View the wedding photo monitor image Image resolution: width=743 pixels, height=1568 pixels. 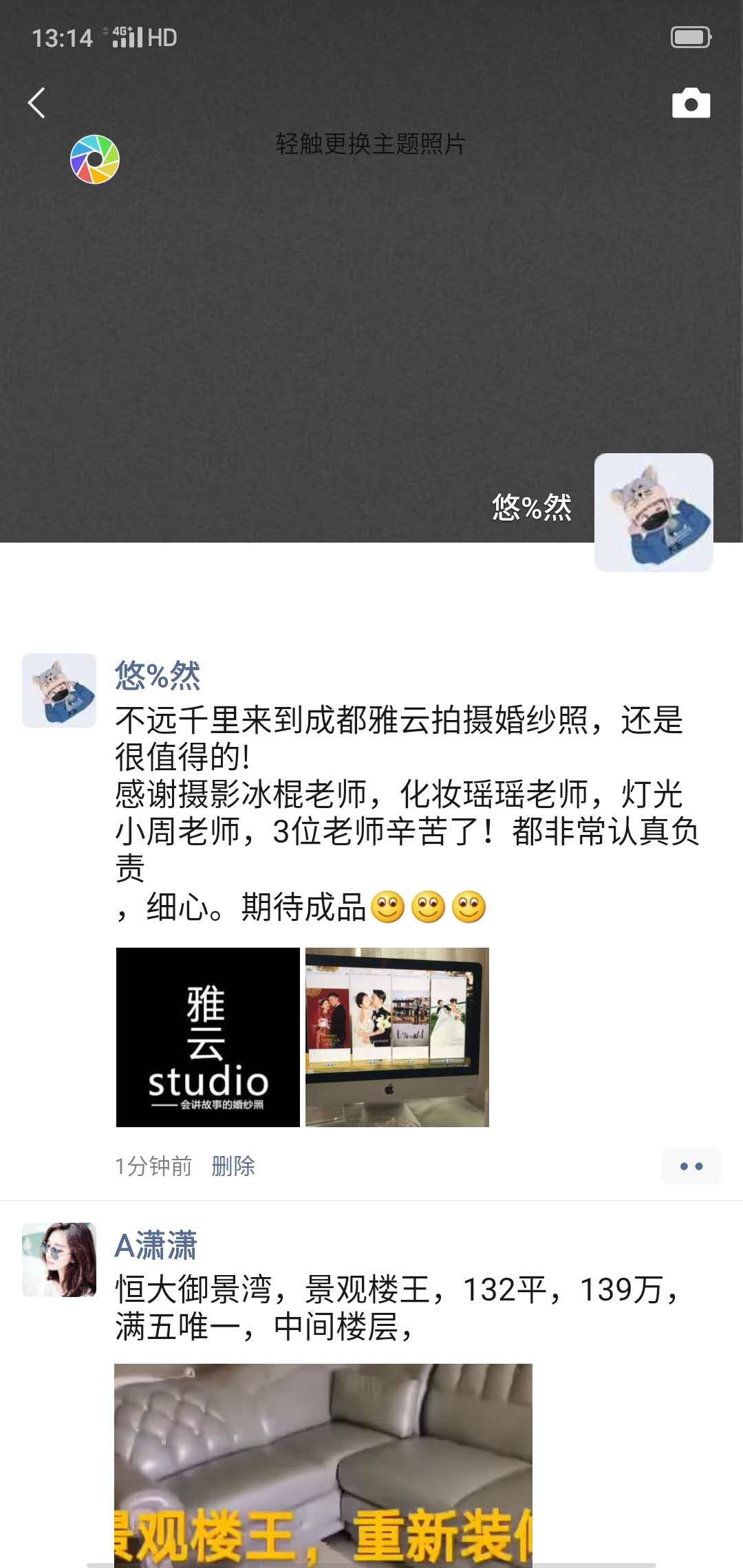[397, 1037]
